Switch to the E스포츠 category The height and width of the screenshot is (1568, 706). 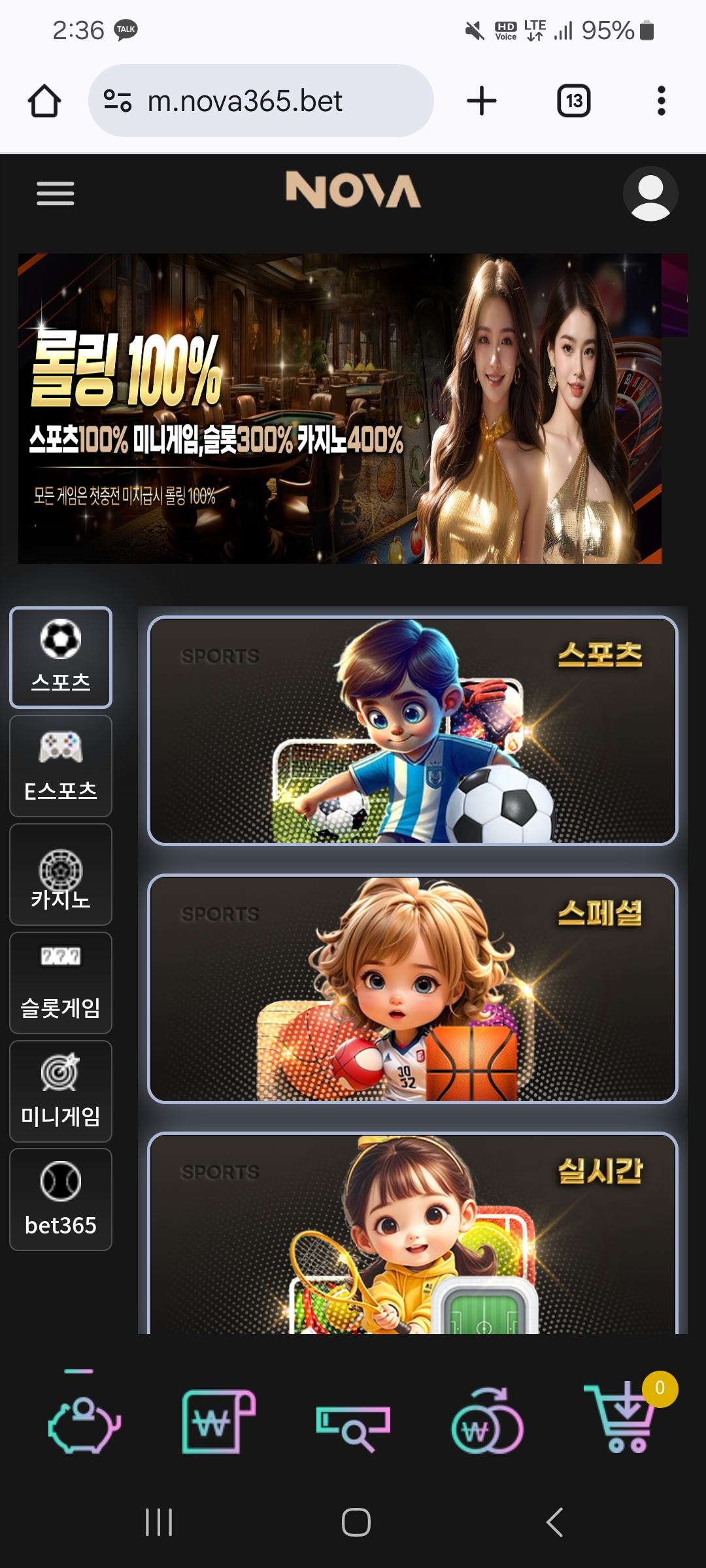tap(61, 766)
